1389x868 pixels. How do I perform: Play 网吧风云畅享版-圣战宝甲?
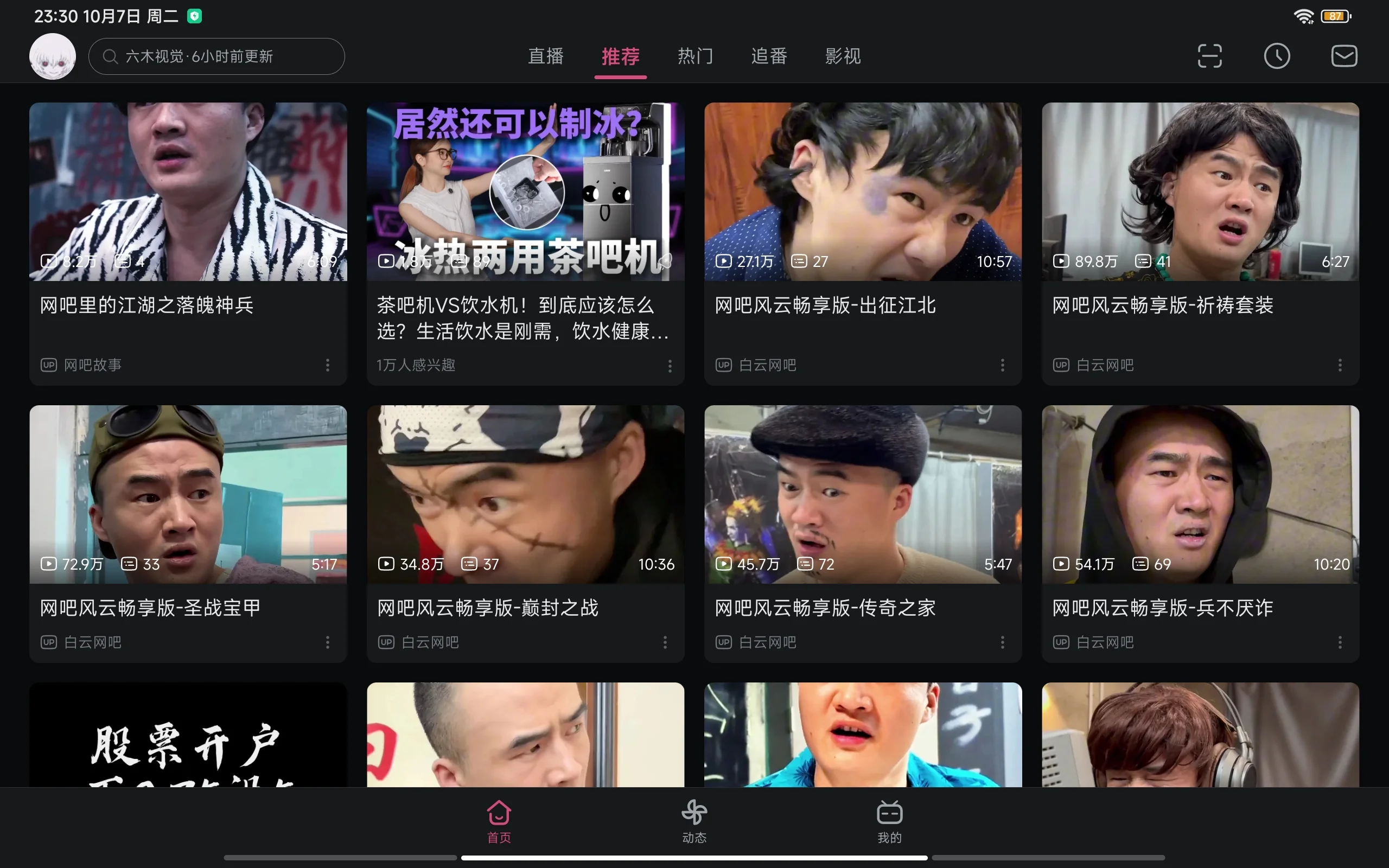(188, 495)
